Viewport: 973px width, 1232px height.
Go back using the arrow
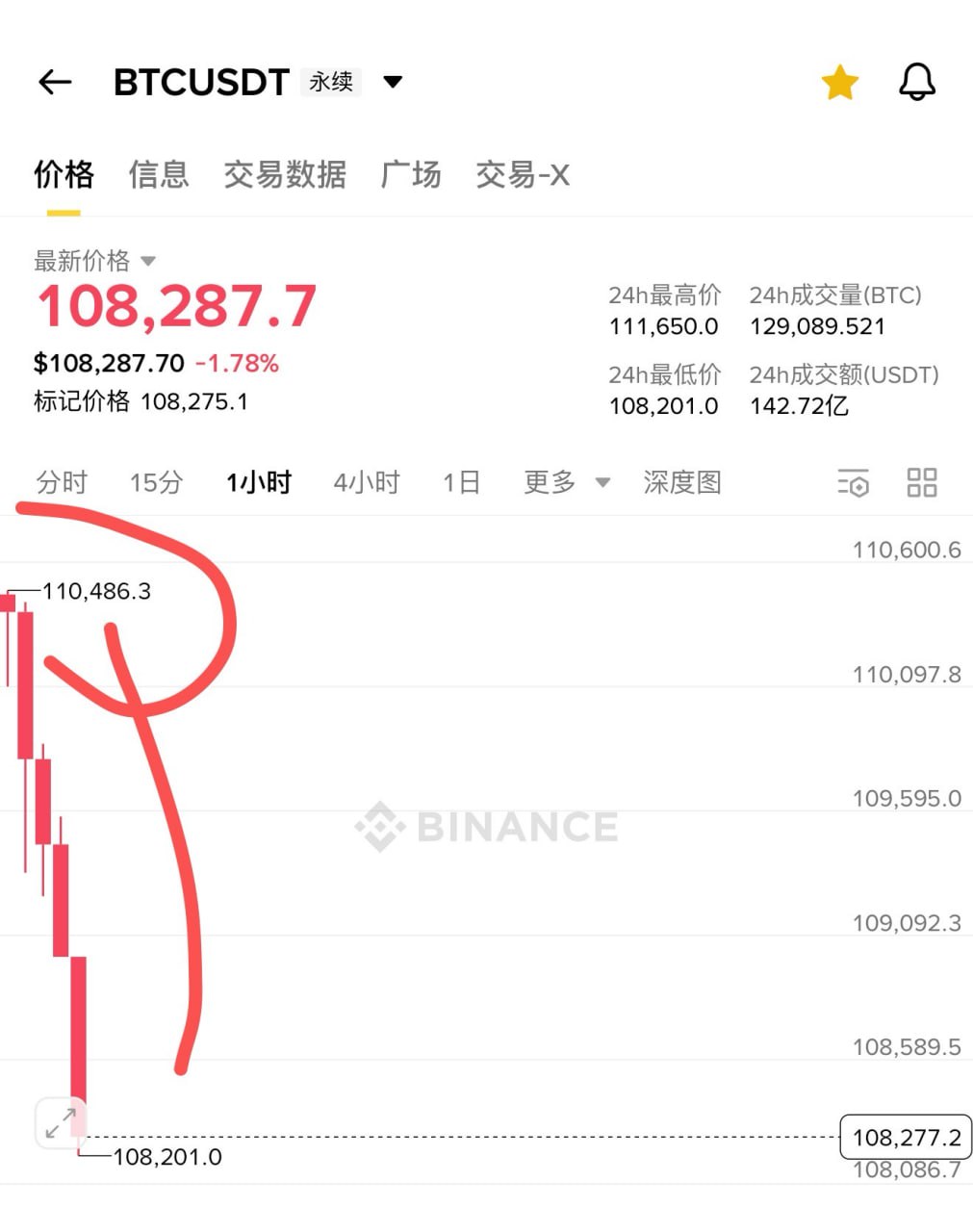(55, 83)
